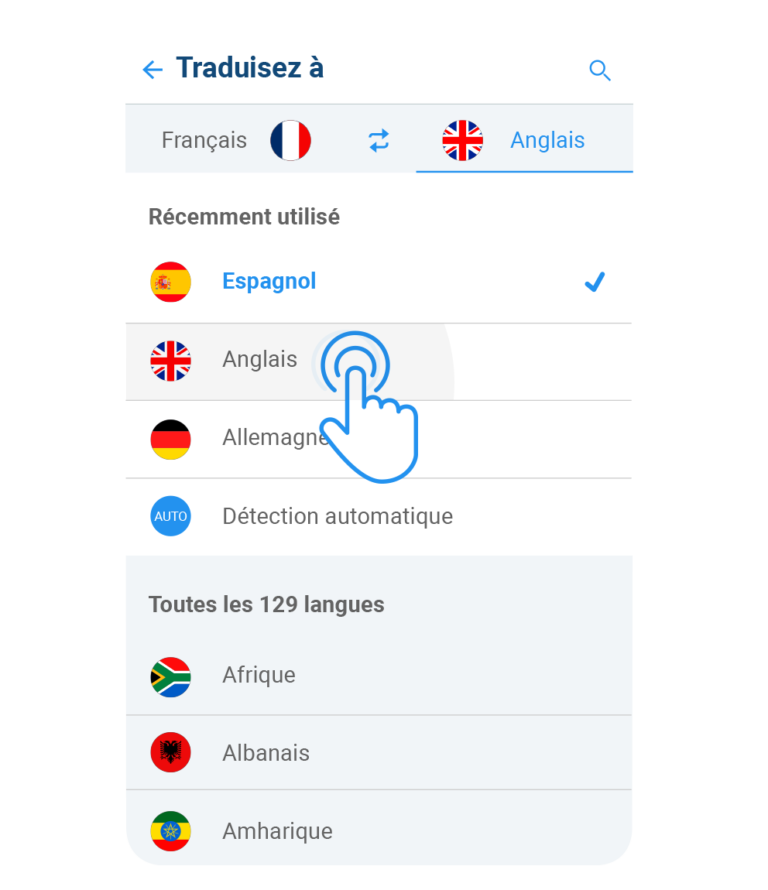Click the German flag icon
The height and width of the screenshot is (890, 768).
coord(170,438)
